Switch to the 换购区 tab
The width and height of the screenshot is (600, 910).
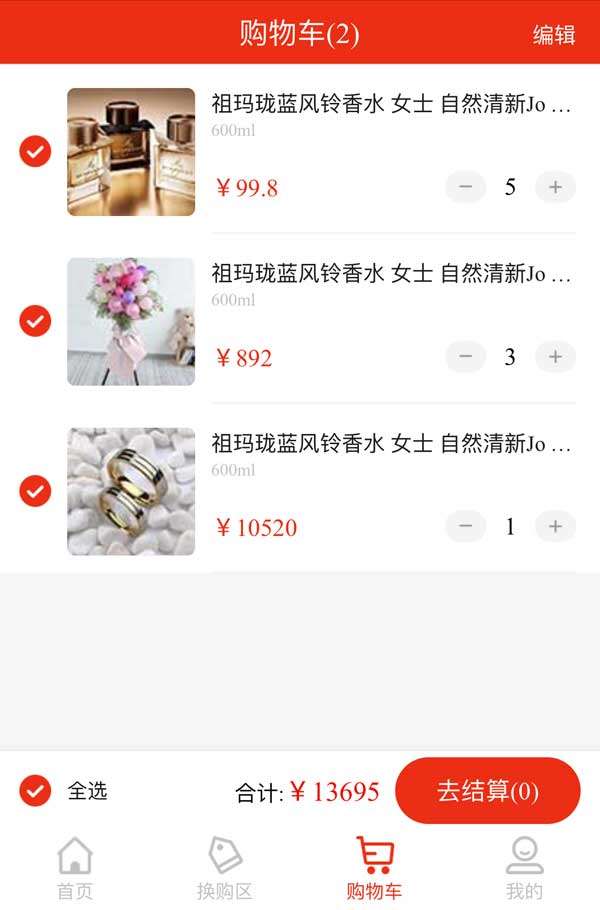(x=225, y=868)
